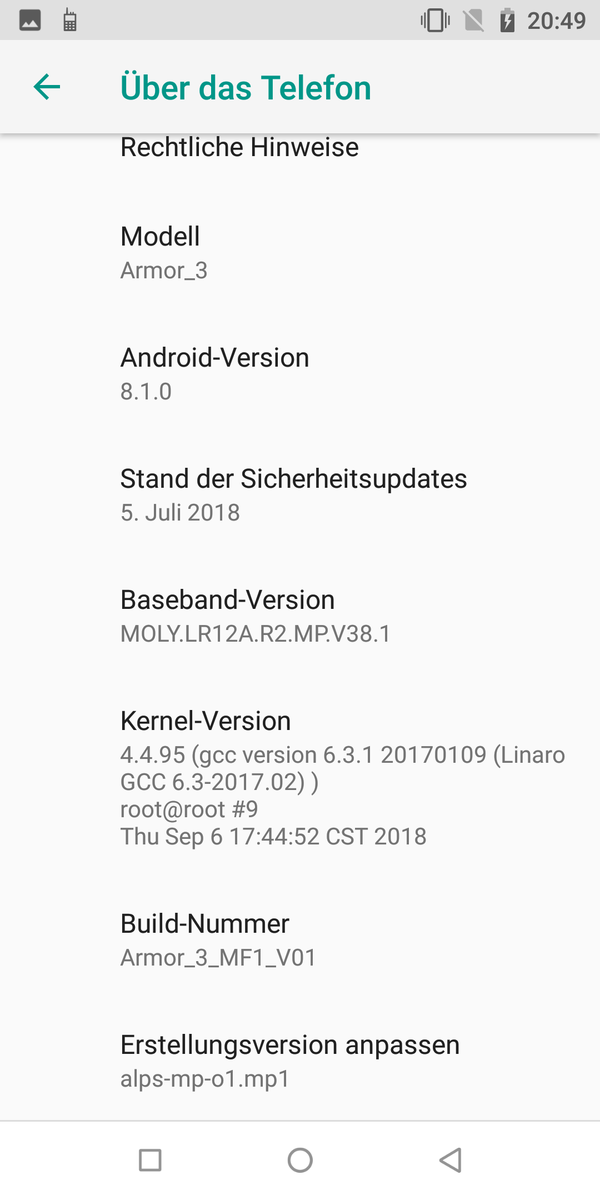Open recent apps from navigation bar

pyautogui.click(x=150, y=1160)
